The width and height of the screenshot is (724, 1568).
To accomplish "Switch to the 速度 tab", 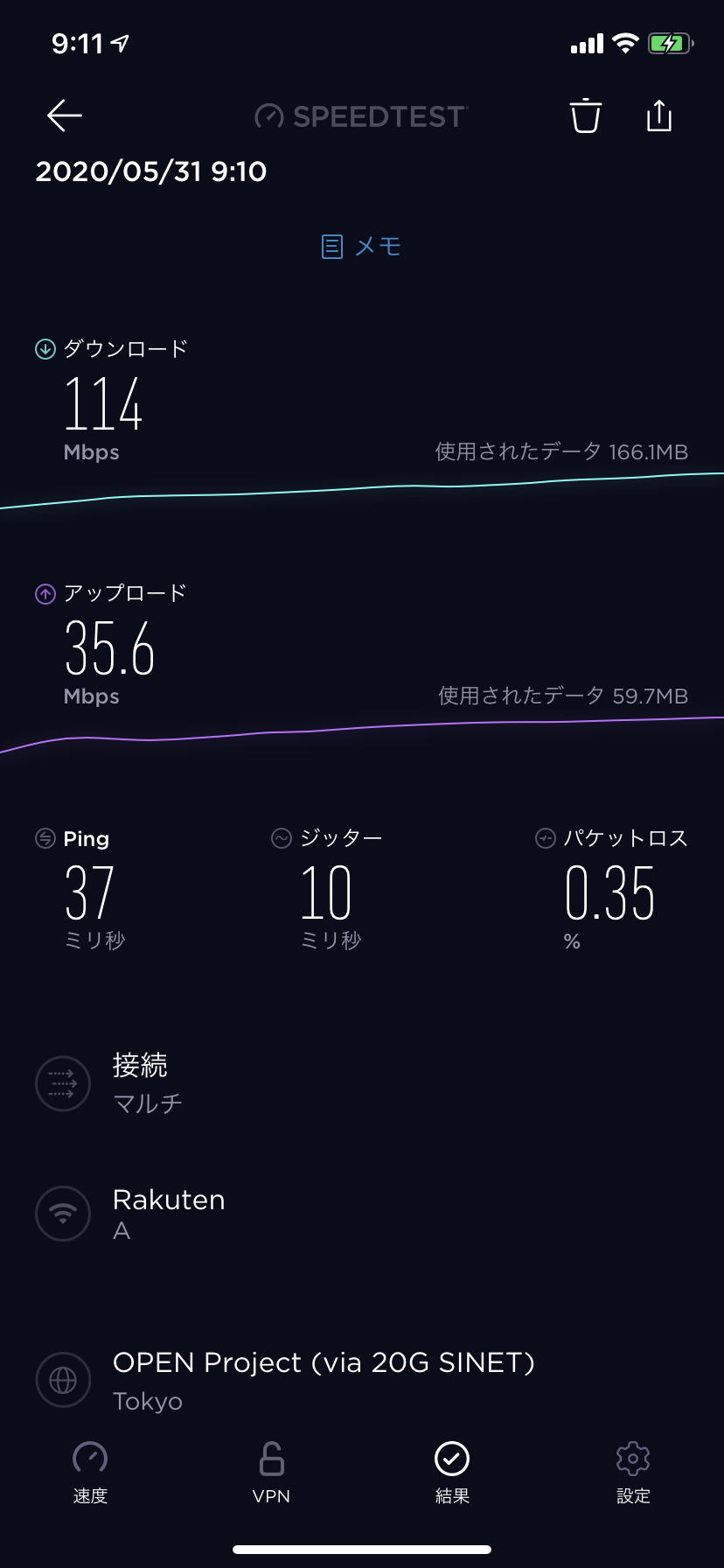I will click(x=90, y=1473).
